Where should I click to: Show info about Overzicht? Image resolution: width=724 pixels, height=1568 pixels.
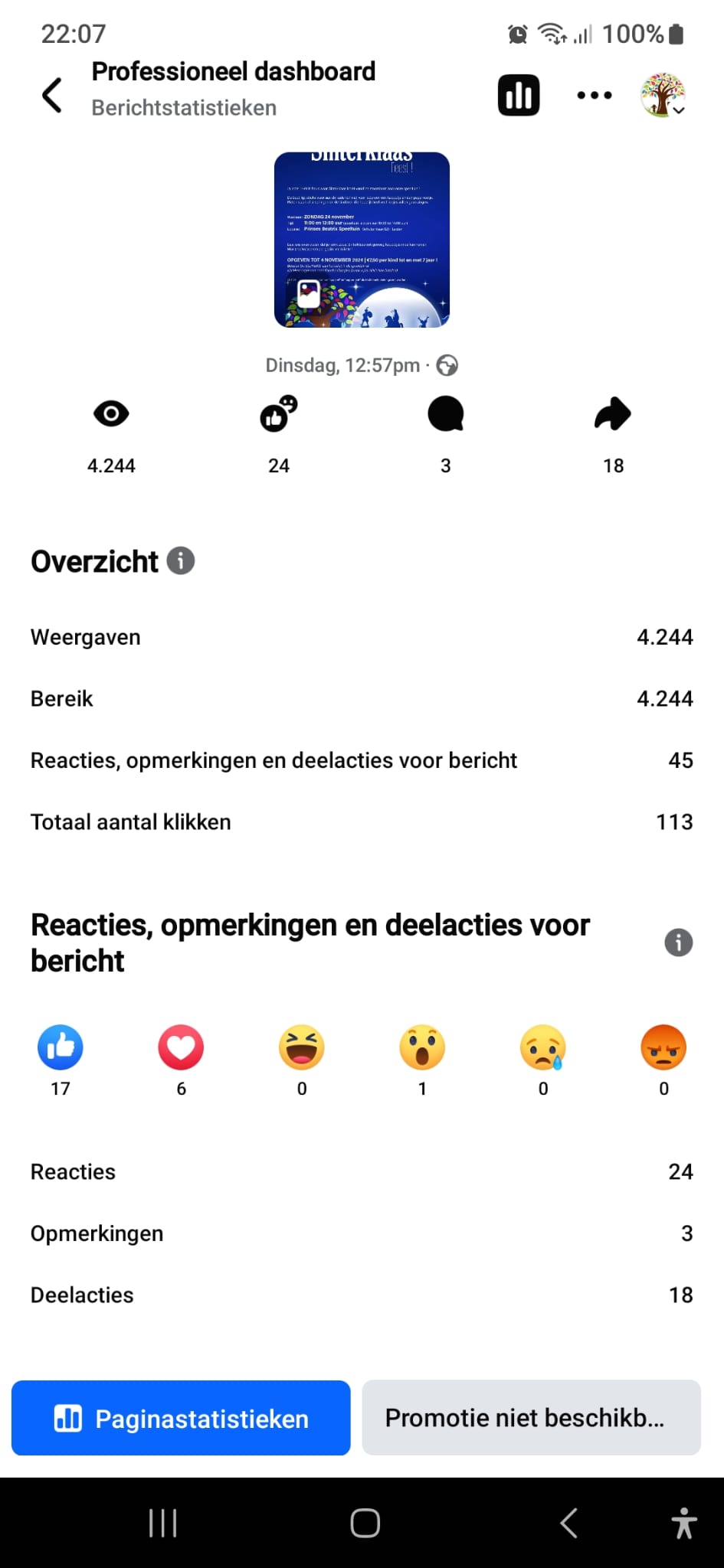point(181,561)
